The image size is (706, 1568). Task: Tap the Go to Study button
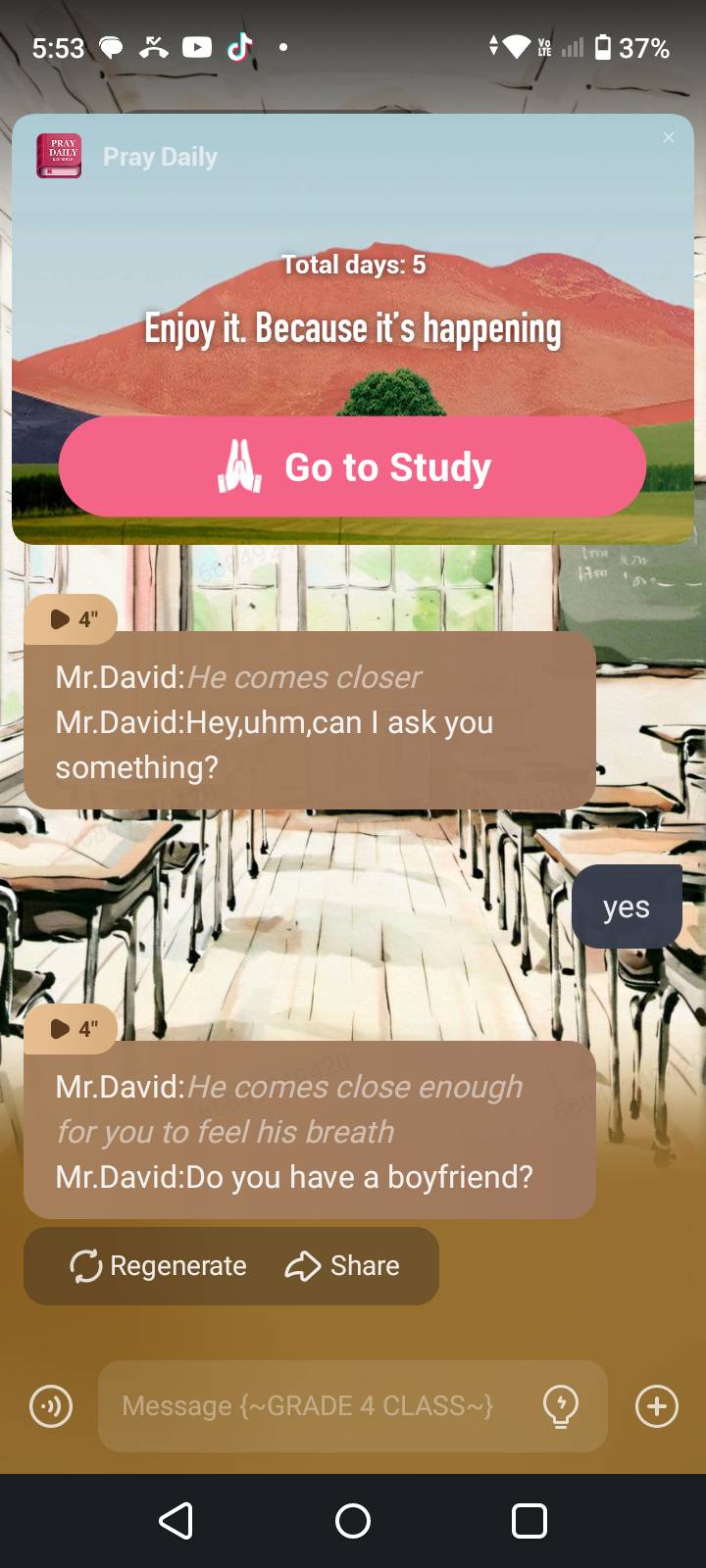pos(352,467)
